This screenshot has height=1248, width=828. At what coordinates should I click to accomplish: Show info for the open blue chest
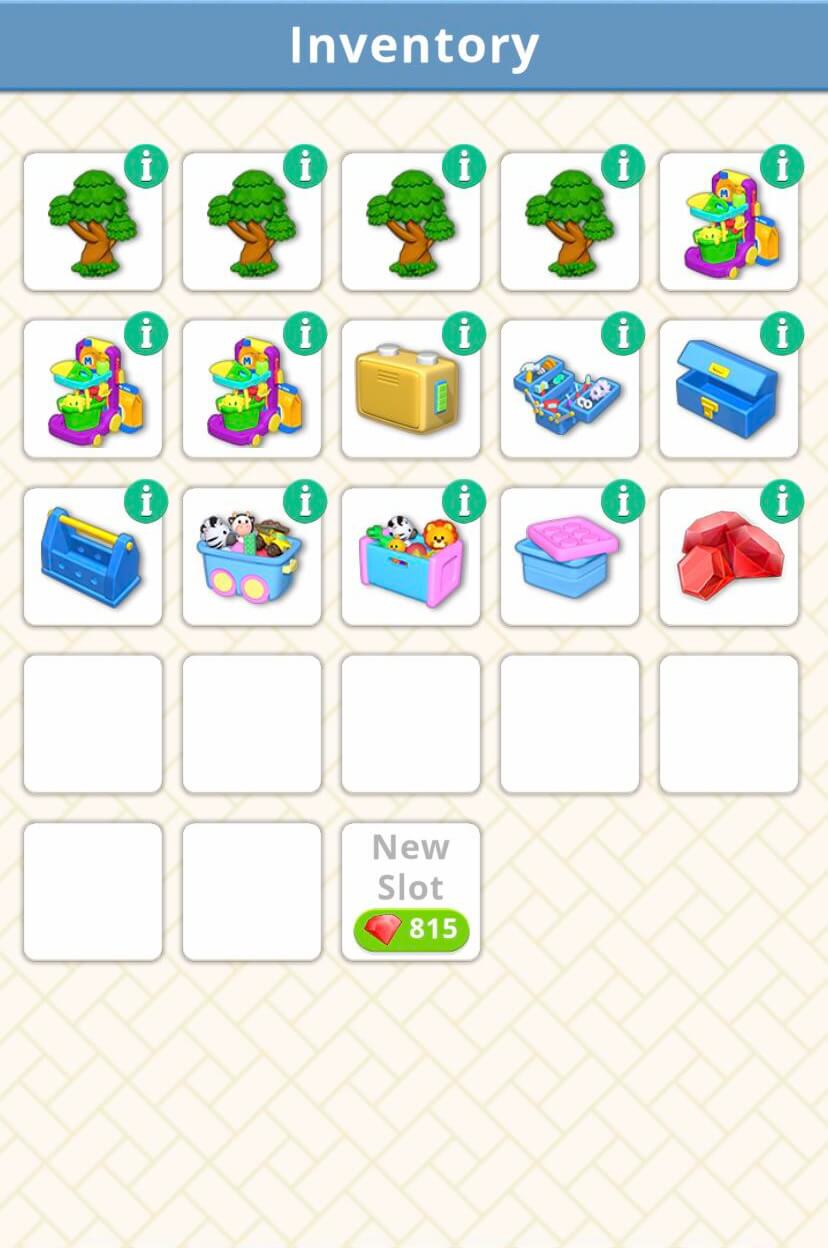[781, 333]
